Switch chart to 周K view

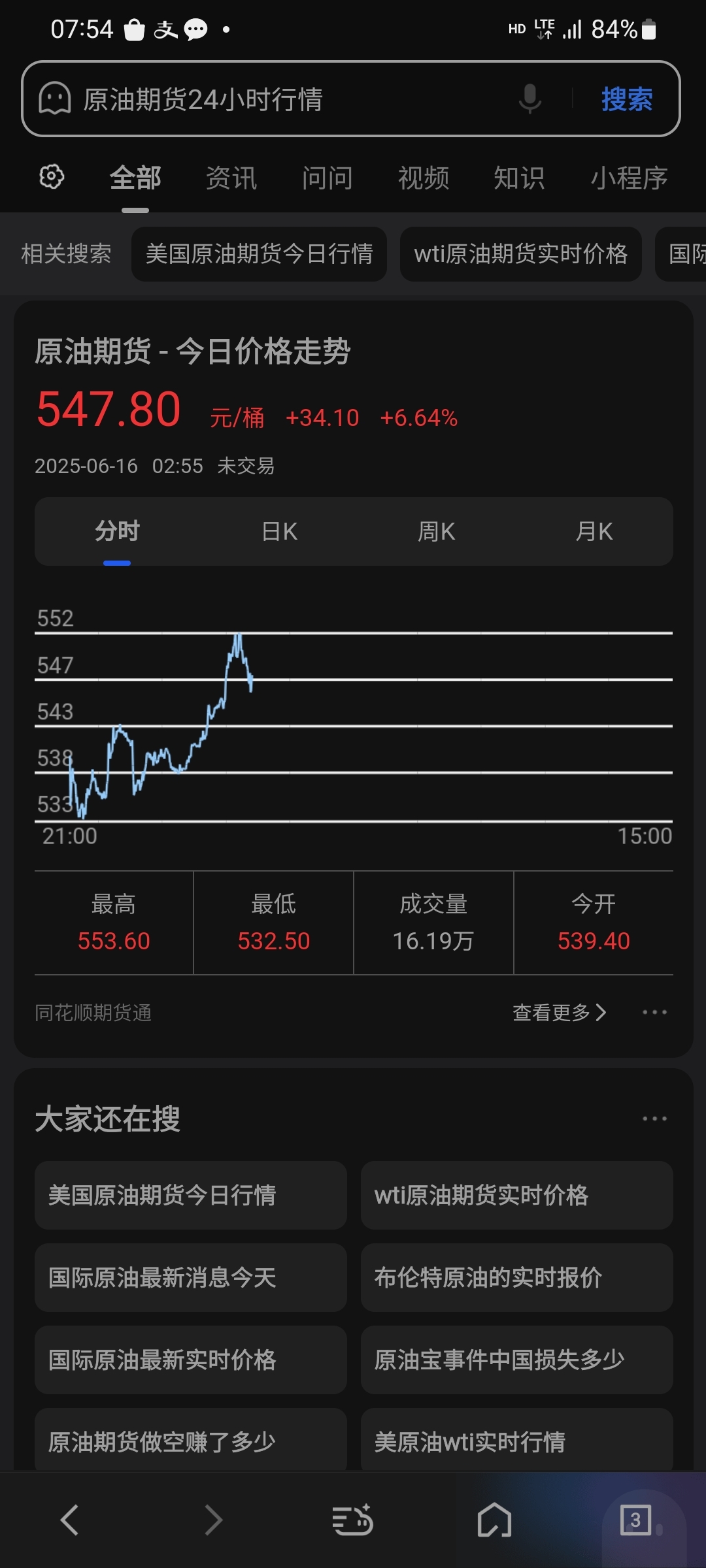point(436,531)
